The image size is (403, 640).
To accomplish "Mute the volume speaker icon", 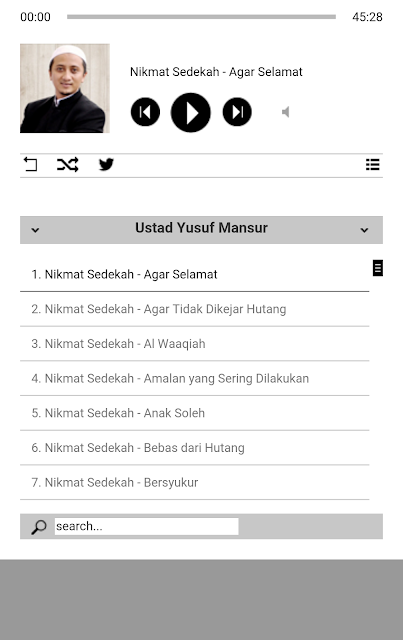I will 286,112.
